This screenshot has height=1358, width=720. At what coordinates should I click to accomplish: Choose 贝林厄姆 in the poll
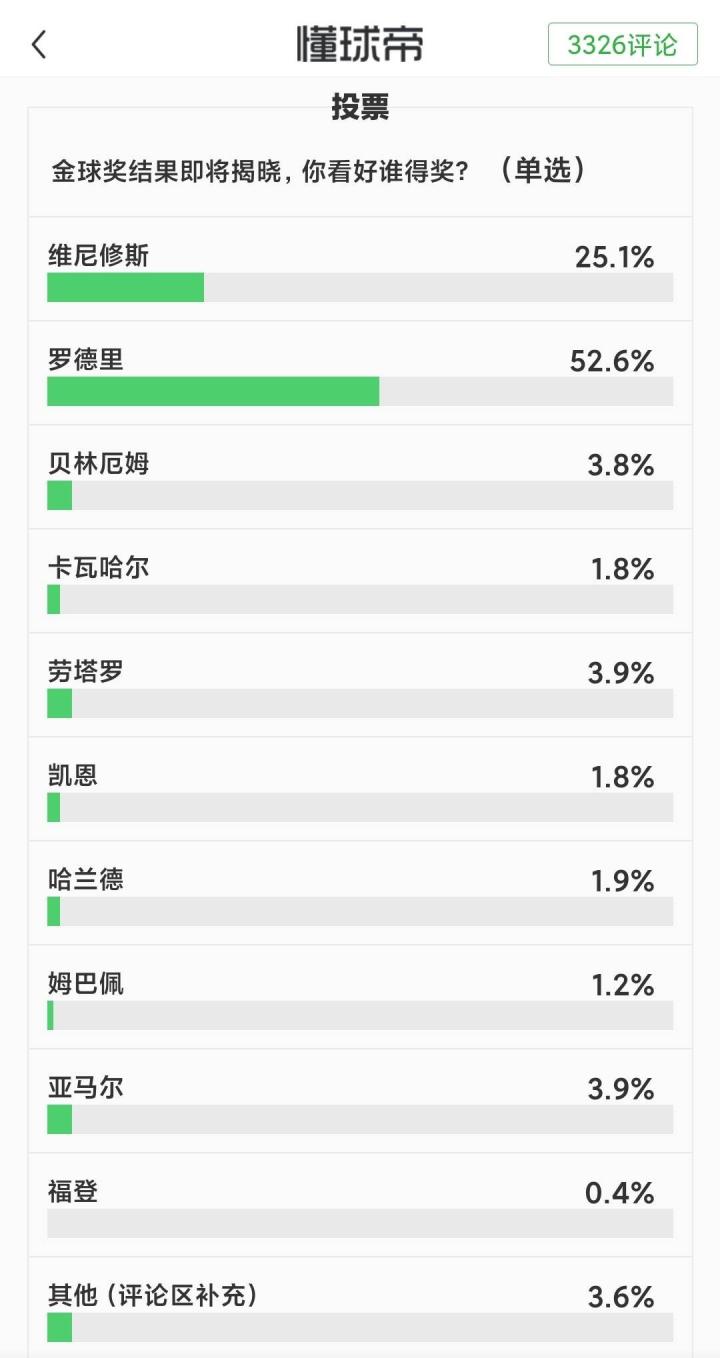pos(360,478)
